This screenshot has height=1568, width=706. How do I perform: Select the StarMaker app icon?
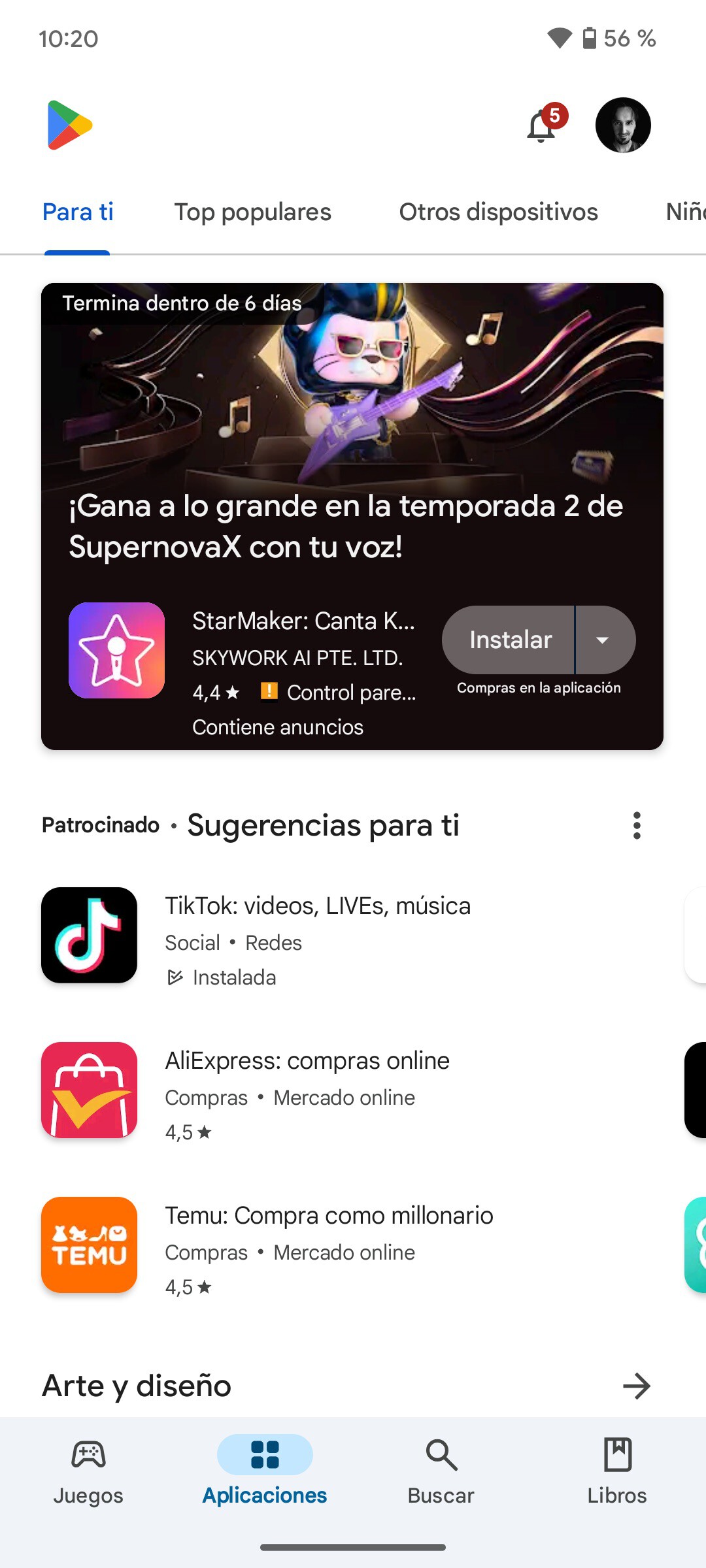pyautogui.click(x=116, y=649)
